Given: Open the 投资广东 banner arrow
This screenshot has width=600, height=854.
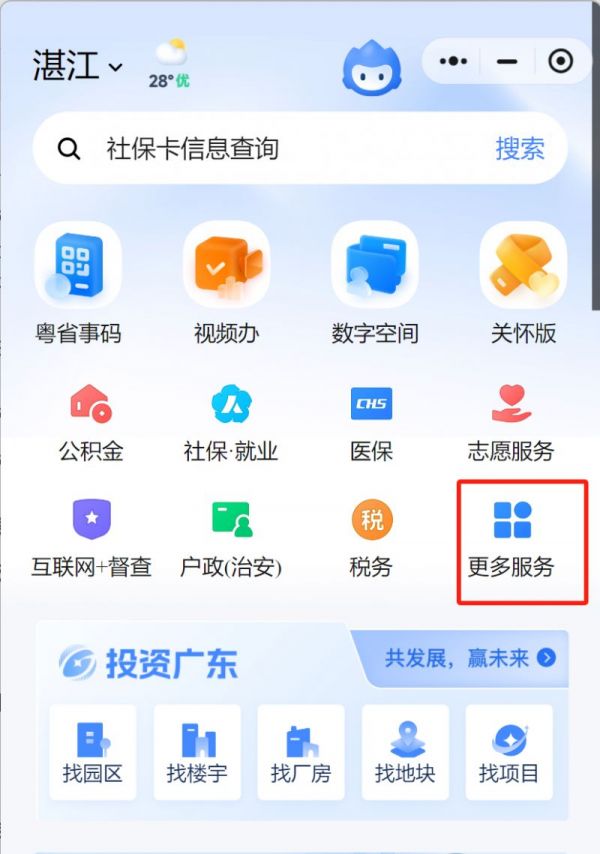Looking at the screenshot, I should tap(546, 657).
